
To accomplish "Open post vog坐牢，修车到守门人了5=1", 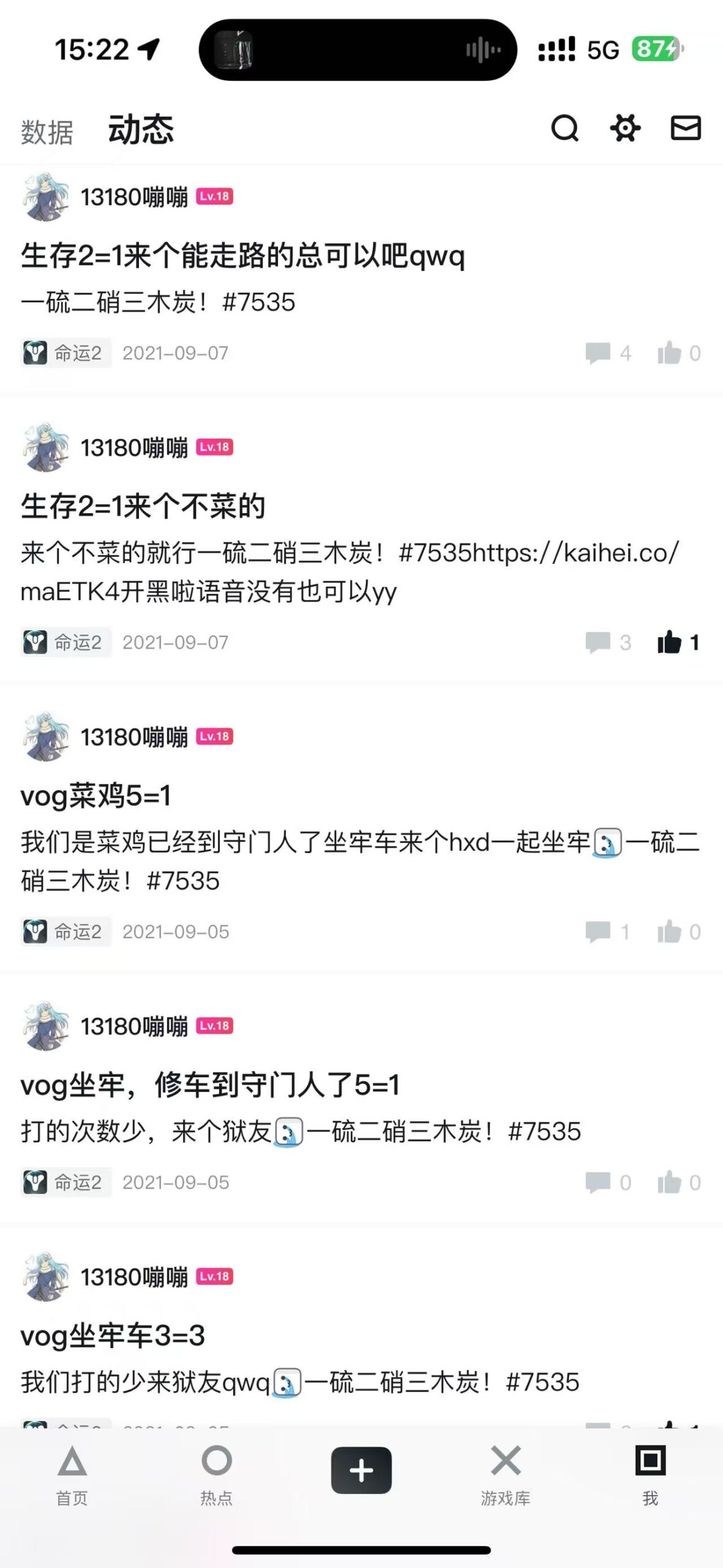I will pyautogui.click(x=210, y=1085).
